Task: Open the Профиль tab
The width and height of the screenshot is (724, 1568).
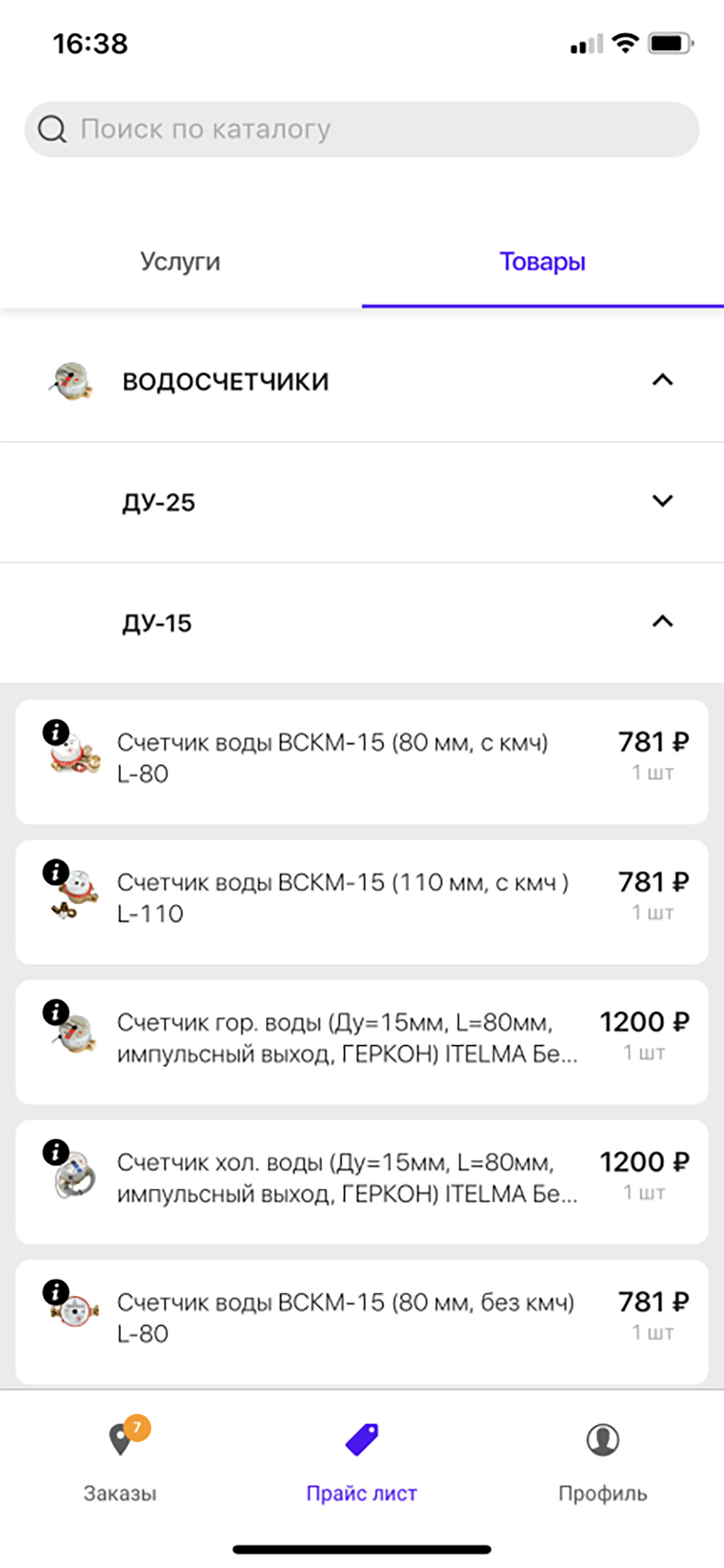Action: 602,1461
